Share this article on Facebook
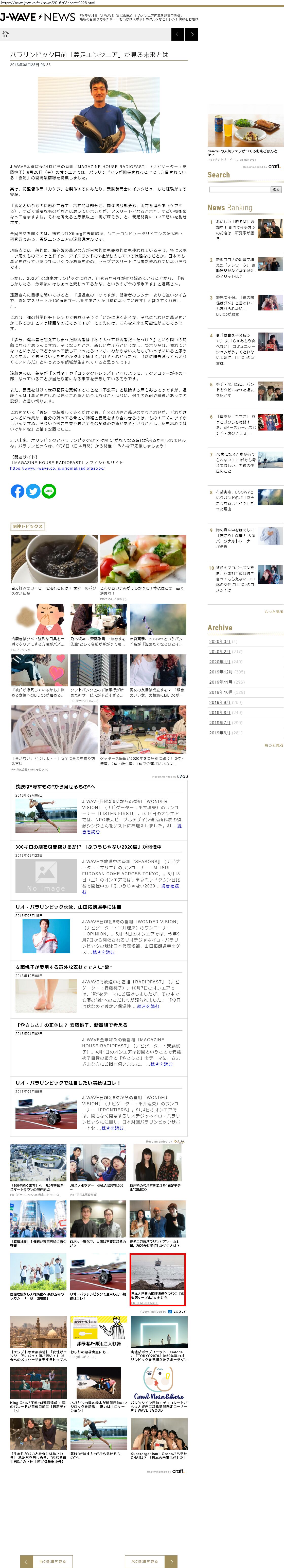 tap(18, 491)
